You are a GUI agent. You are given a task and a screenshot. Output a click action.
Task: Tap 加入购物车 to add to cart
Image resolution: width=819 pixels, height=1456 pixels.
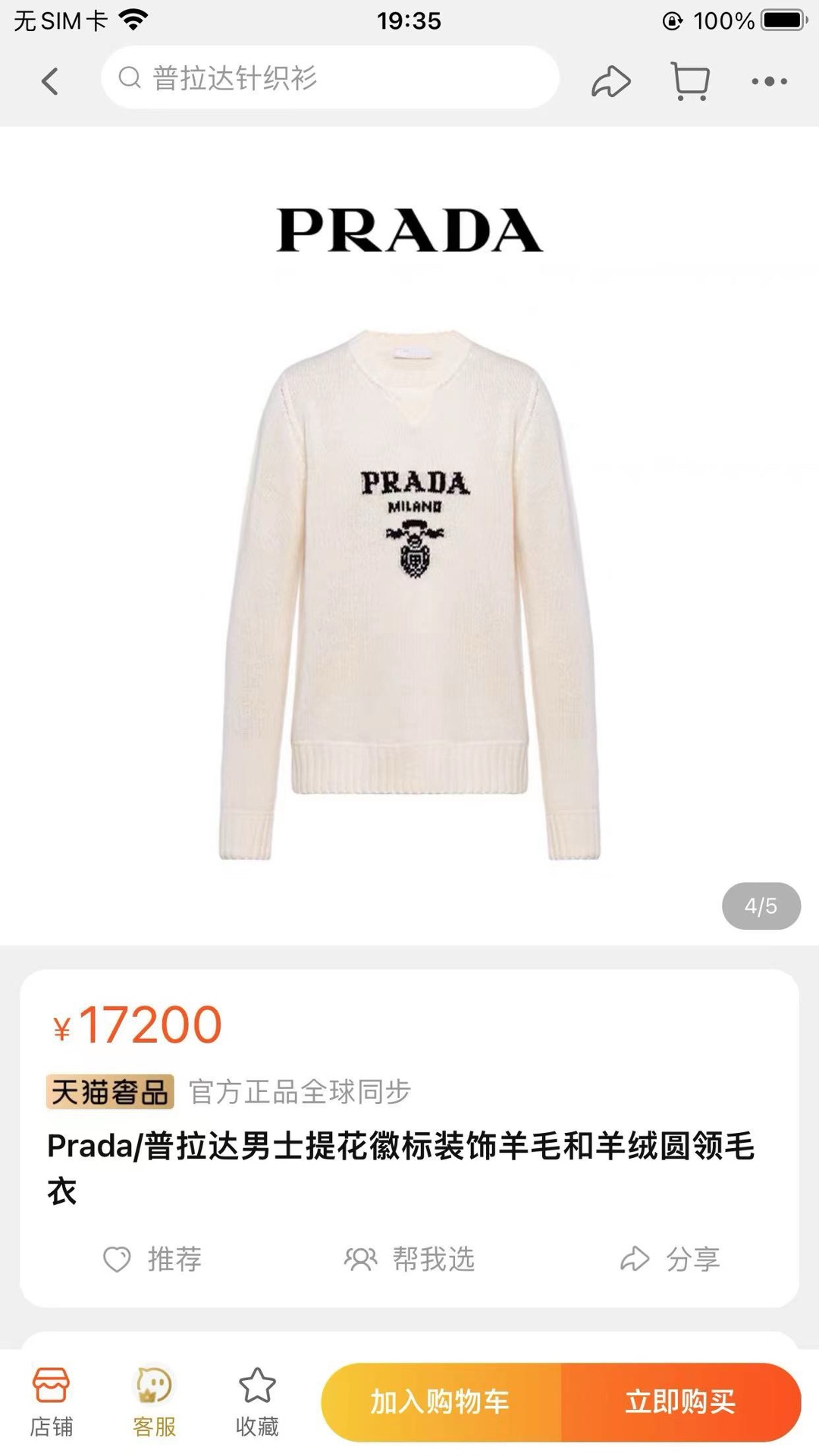pos(441,1402)
